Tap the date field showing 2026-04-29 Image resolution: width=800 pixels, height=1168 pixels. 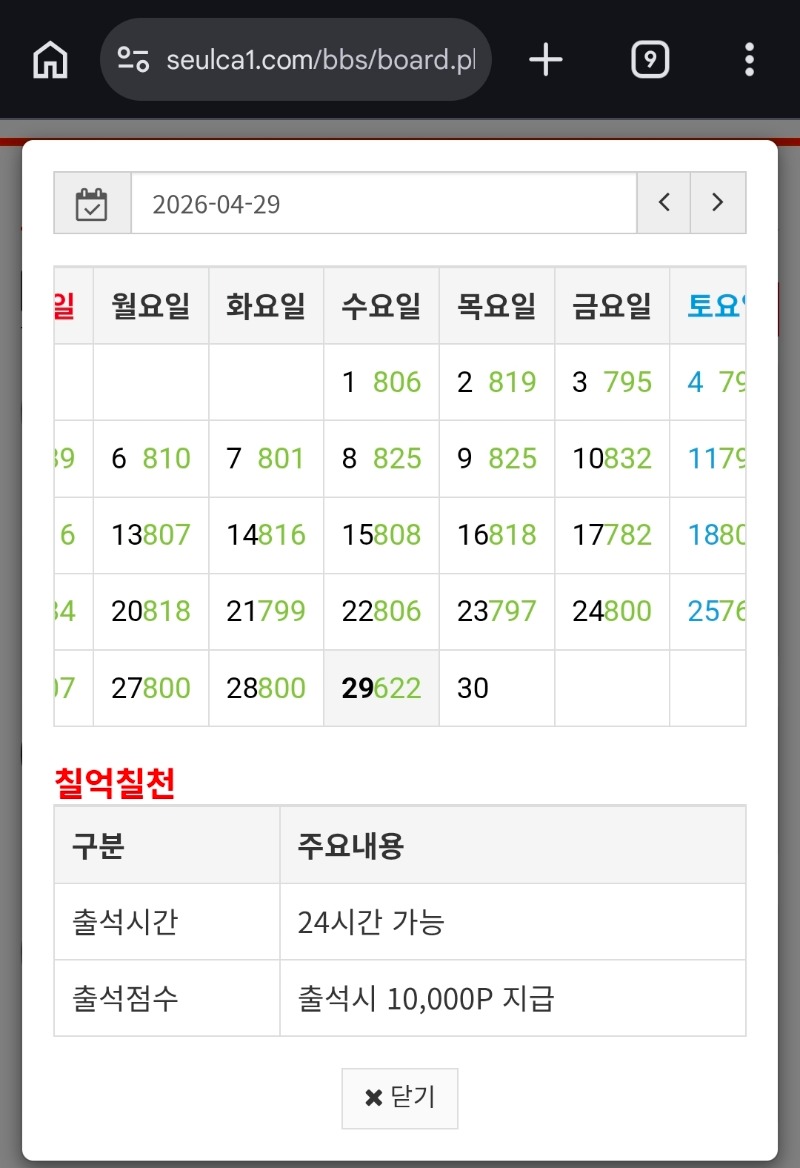pos(384,204)
